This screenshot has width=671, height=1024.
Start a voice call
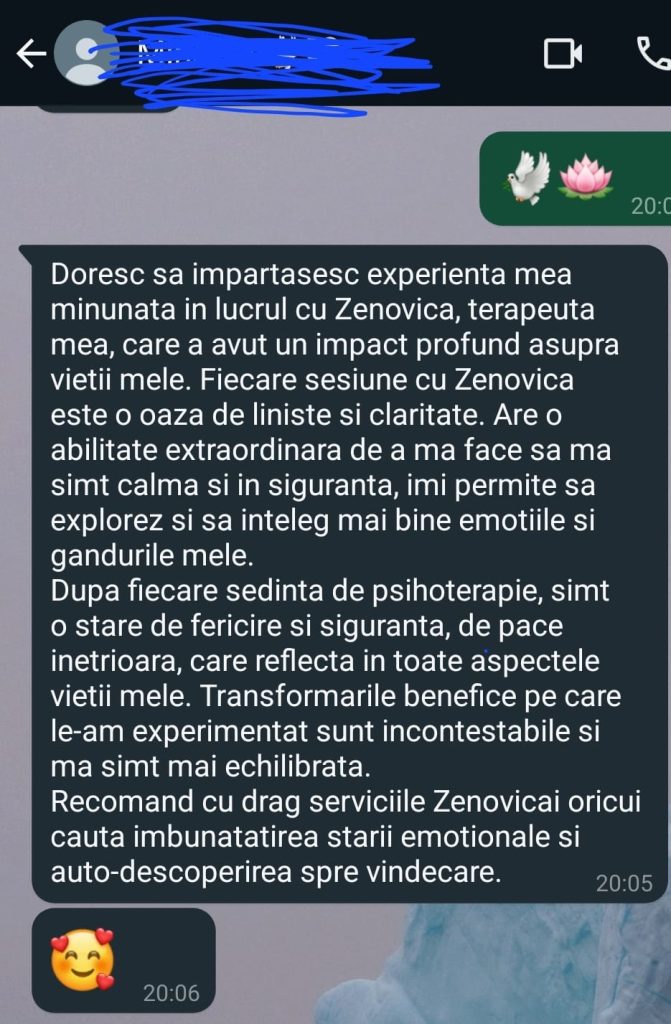654,54
